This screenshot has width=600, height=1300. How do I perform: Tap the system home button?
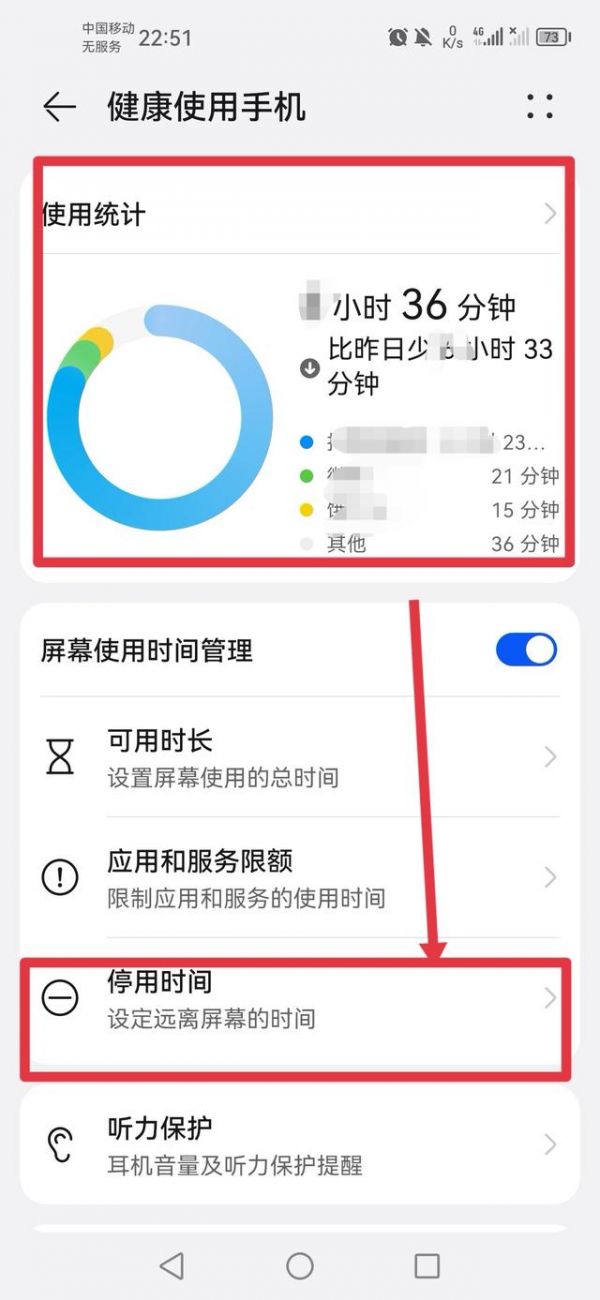[x=300, y=1266]
